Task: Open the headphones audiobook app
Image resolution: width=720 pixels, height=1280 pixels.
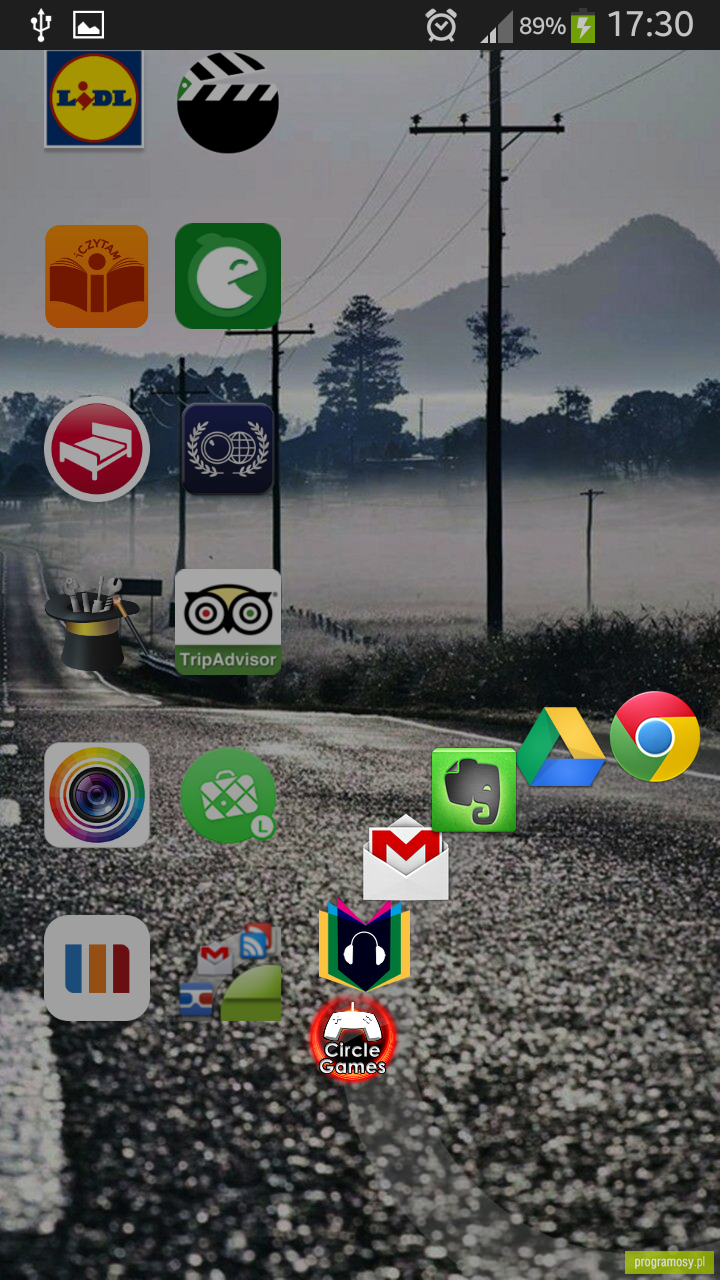Action: tap(364, 945)
